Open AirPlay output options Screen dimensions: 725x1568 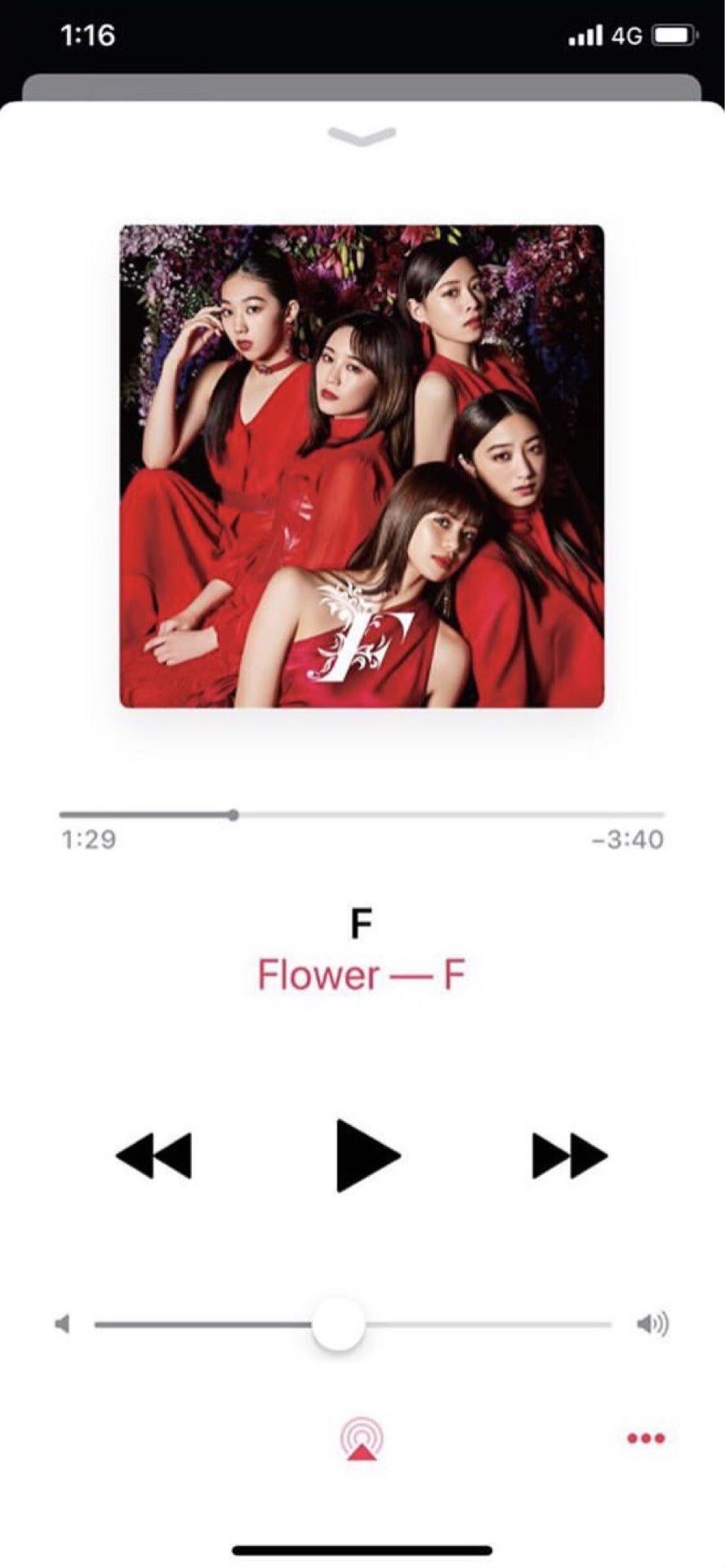(x=362, y=1439)
